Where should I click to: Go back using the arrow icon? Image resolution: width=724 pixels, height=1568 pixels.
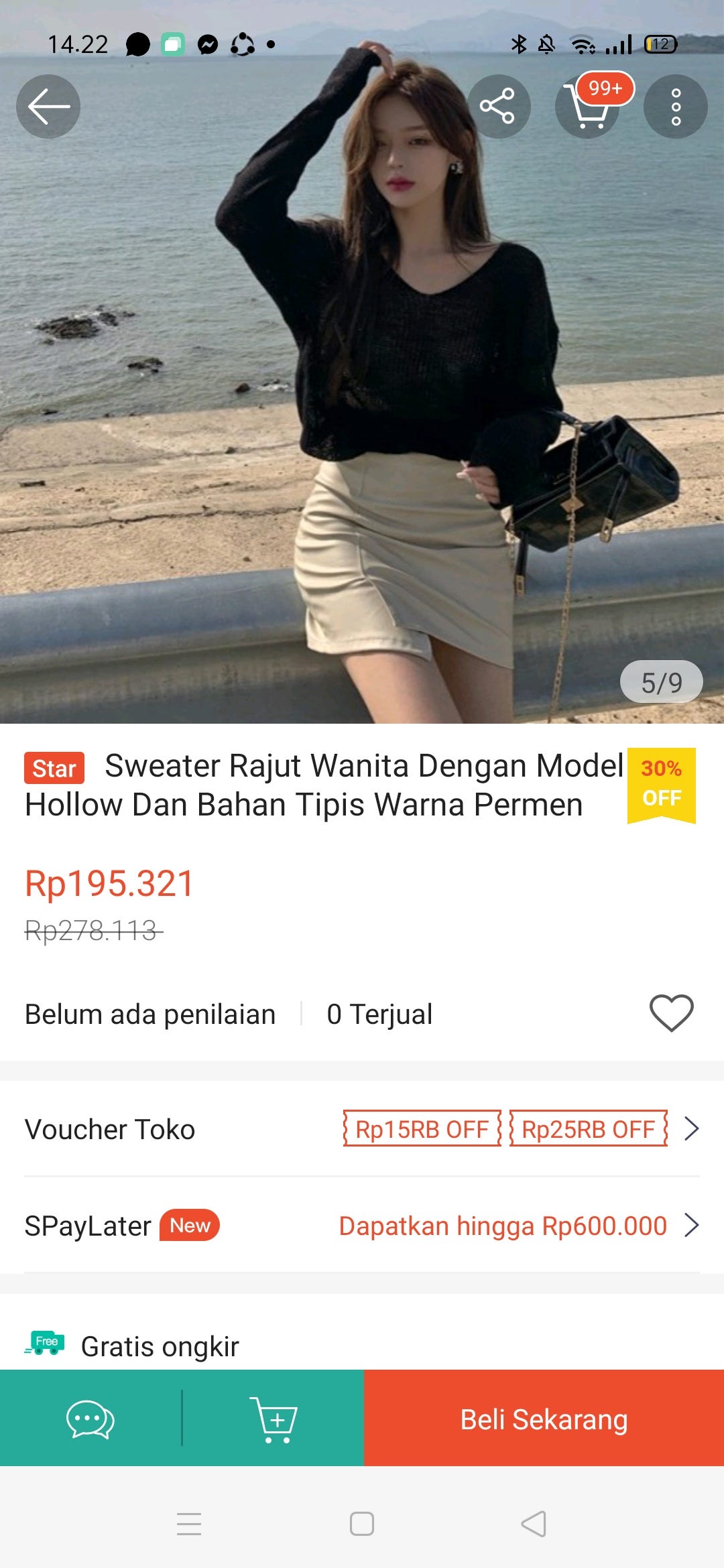48,107
